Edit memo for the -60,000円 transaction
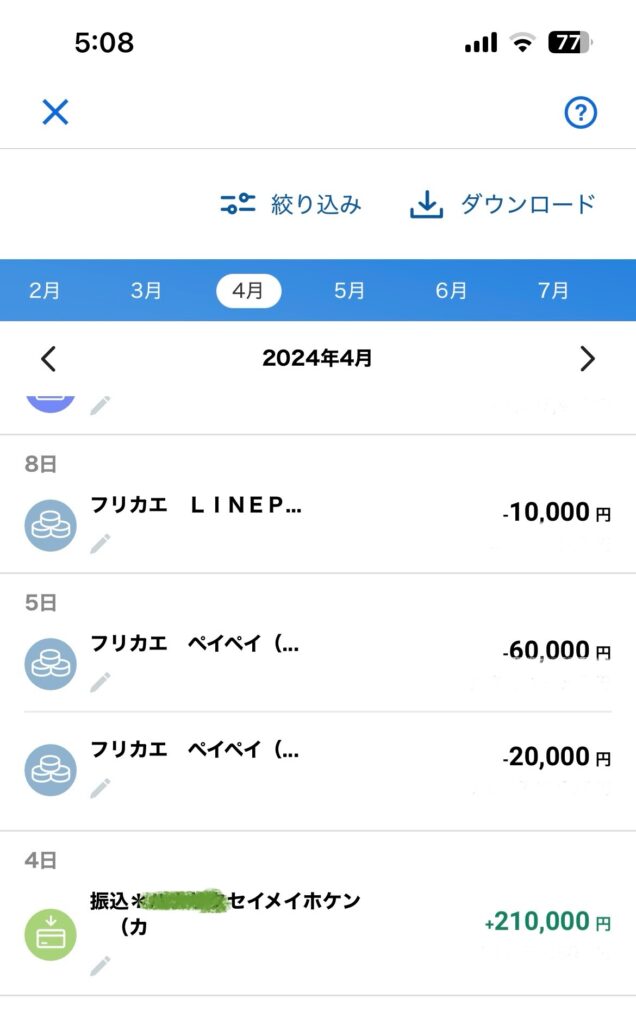The image size is (636, 1024). click(x=100, y=682)
